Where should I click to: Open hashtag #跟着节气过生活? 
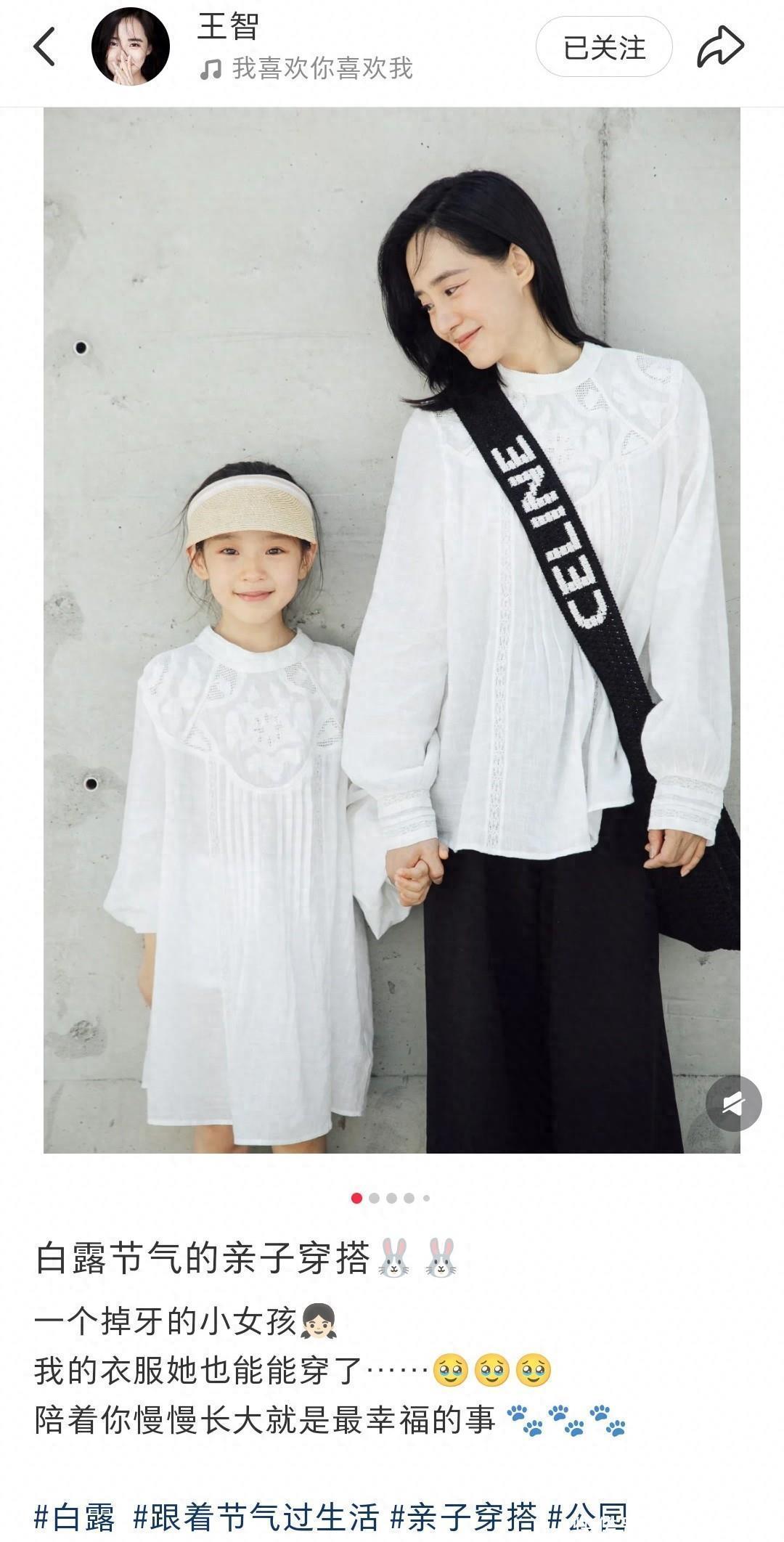256,1517
